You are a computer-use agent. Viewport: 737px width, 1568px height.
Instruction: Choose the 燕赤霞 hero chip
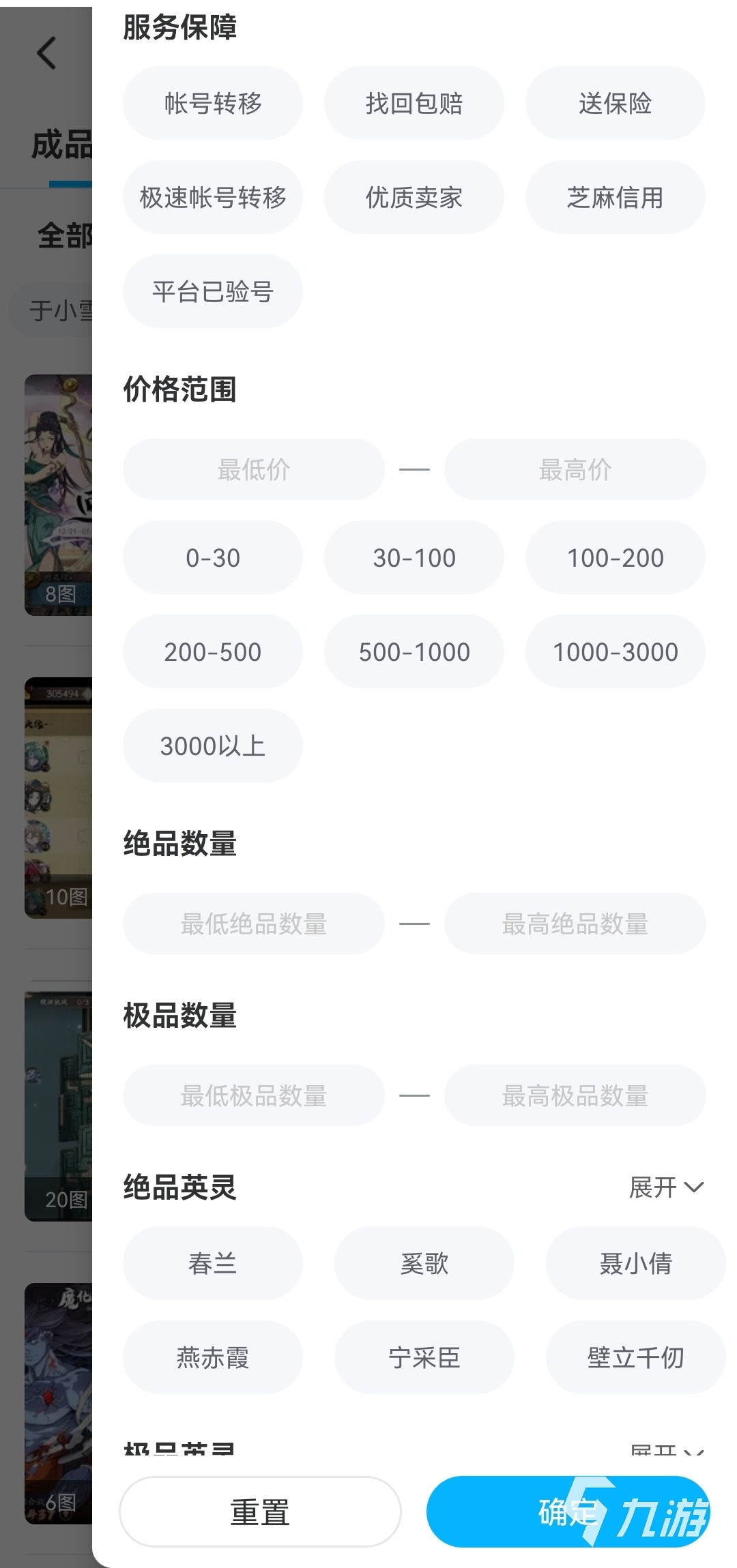click(212, 1357)
